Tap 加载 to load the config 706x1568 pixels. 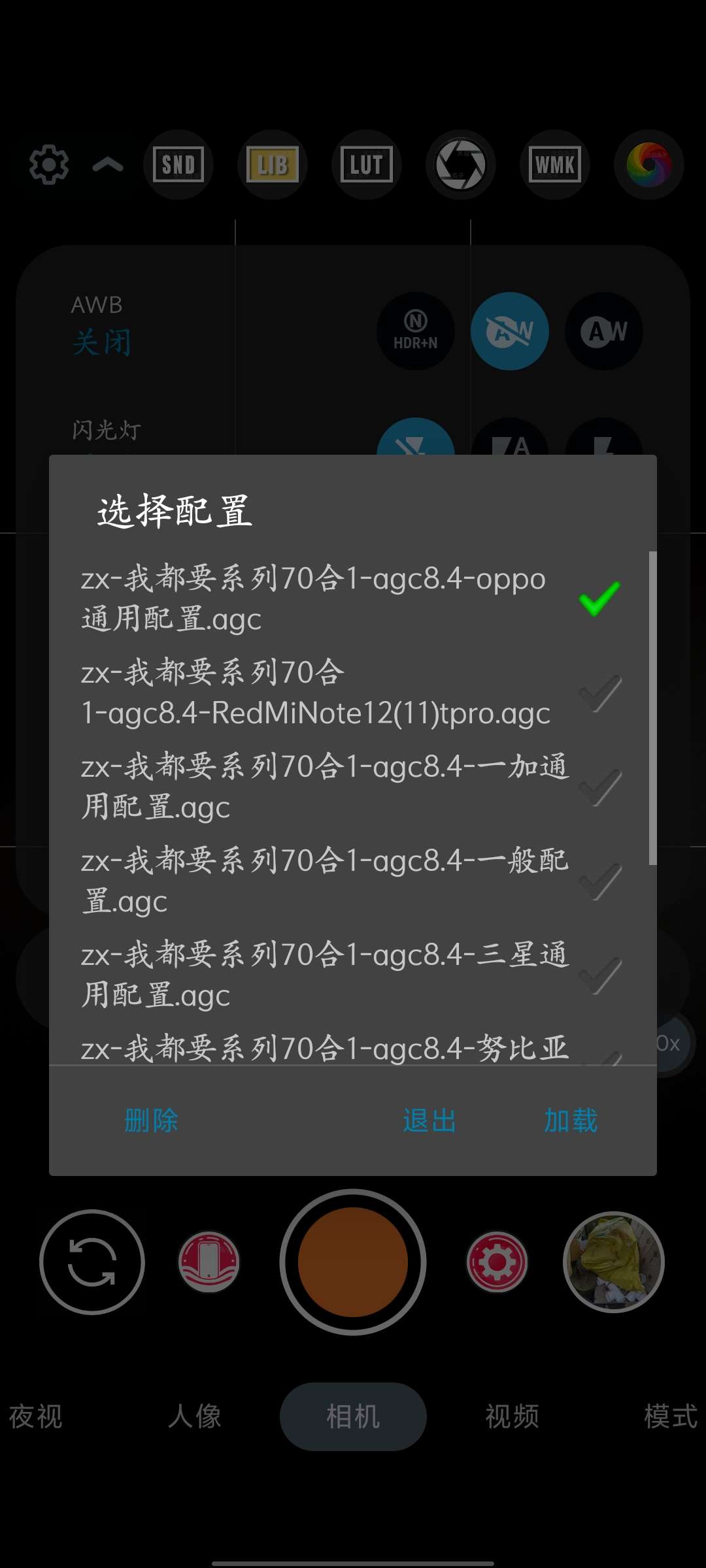[x=571, y=1120]
